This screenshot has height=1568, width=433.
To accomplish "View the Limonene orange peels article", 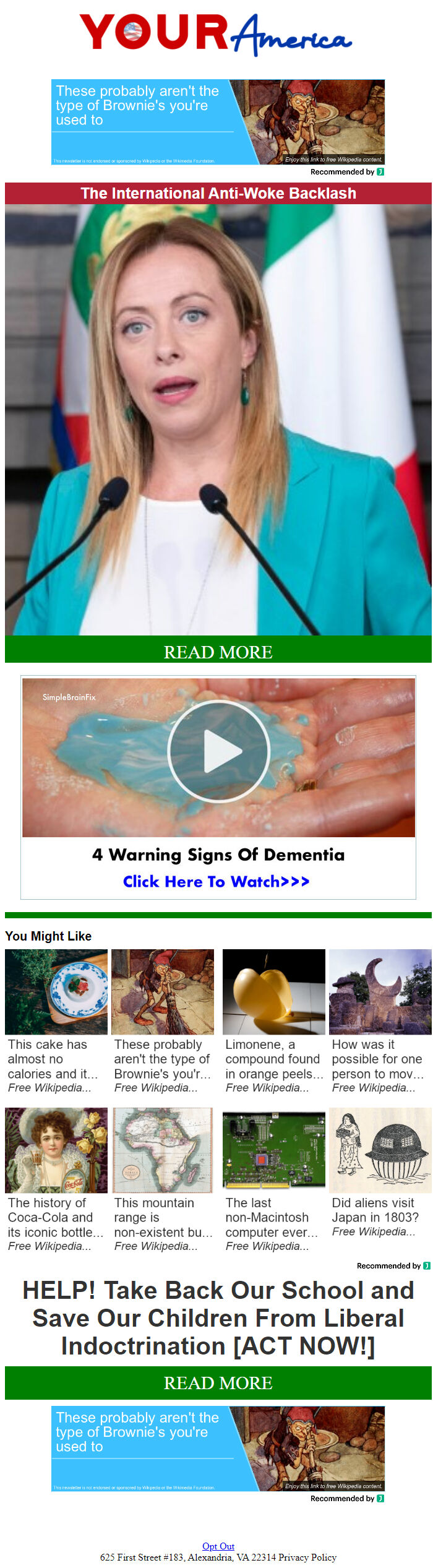I will coord(273,1021).
